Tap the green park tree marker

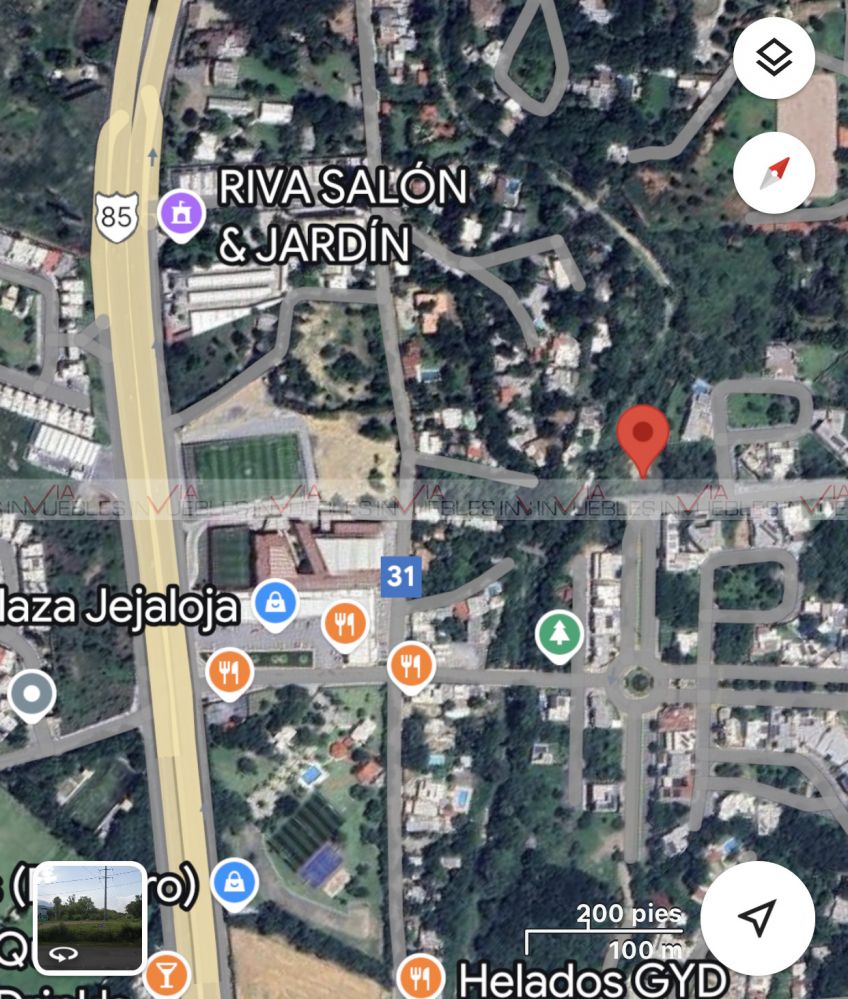559,634
